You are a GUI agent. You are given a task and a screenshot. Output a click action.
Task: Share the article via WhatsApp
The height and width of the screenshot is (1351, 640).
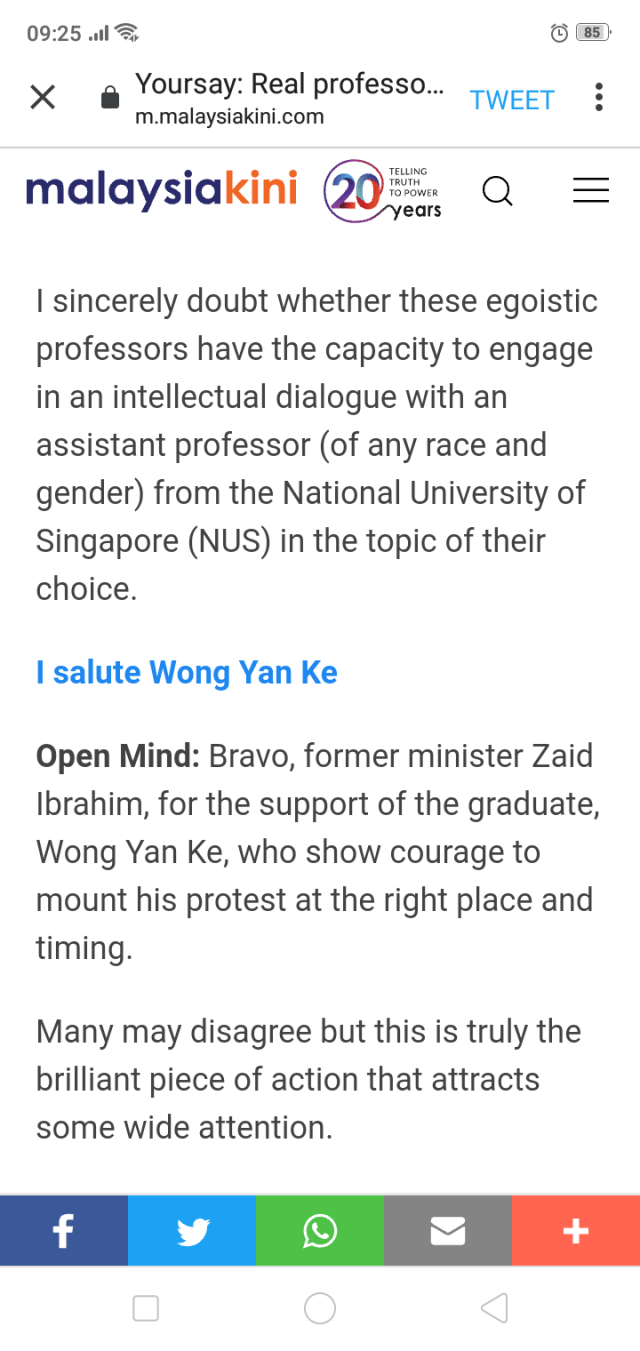pos(320,1231)
